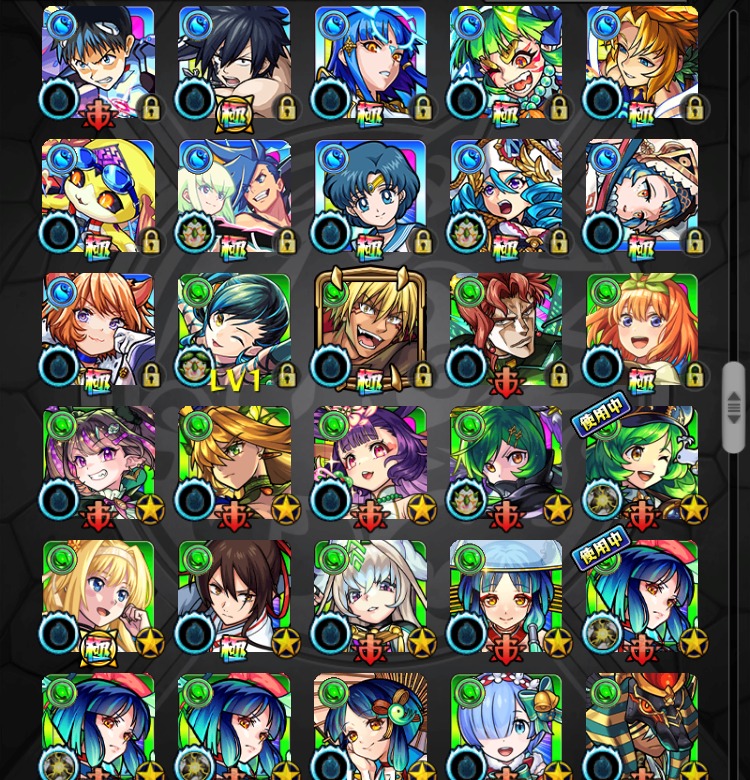Select the red-beret girl marked 使用中
Viewport: 750px width, 780px height.
642,600
